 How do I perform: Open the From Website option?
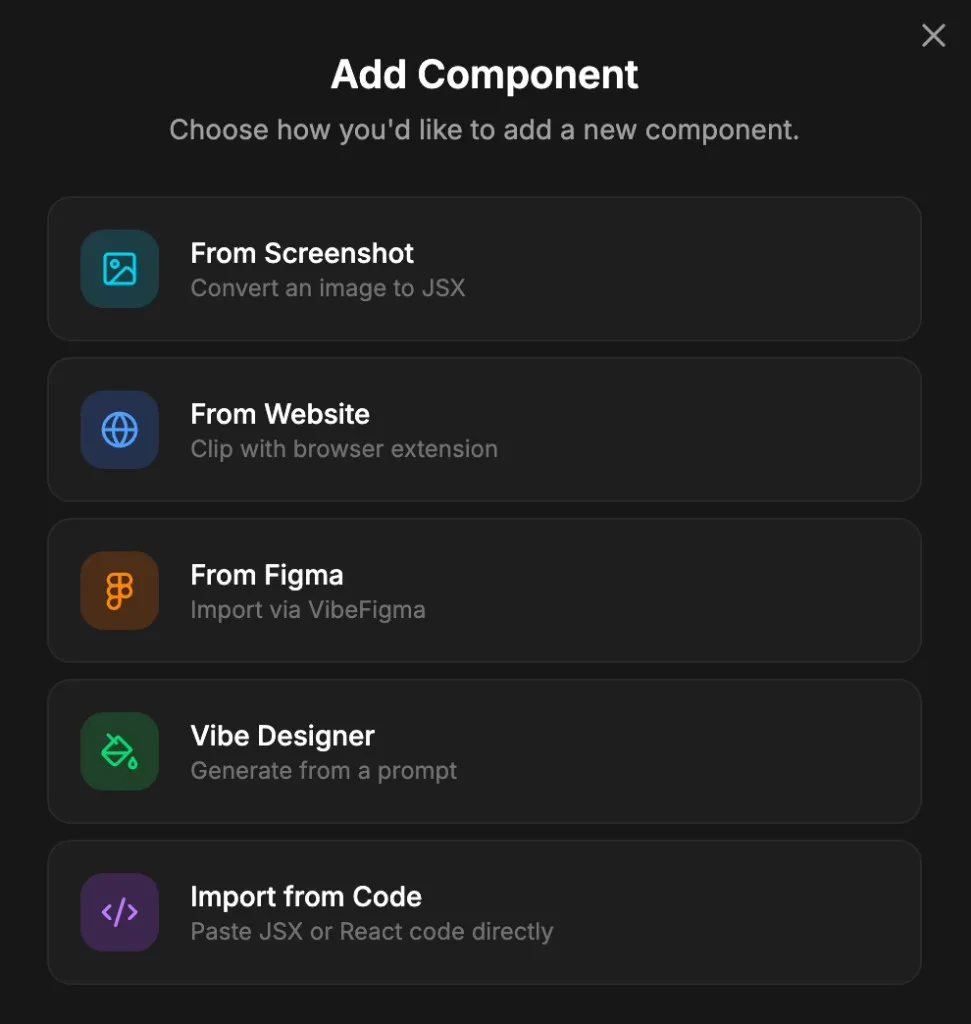[x=484, y=430]
